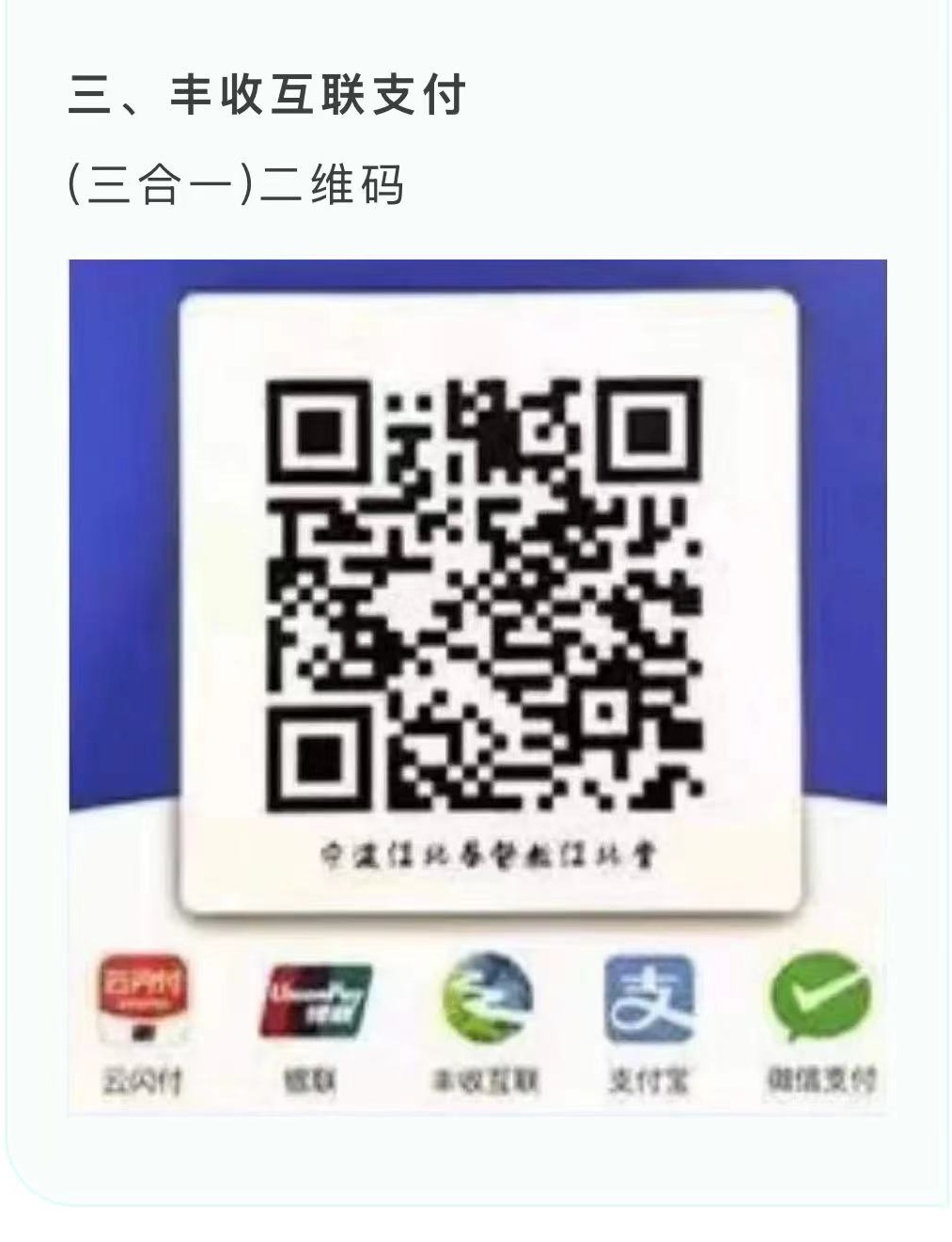Open the three-in-one payment QR code image
The width and height of the screenshot is (952, 1242).
click(x=477, y=686)
